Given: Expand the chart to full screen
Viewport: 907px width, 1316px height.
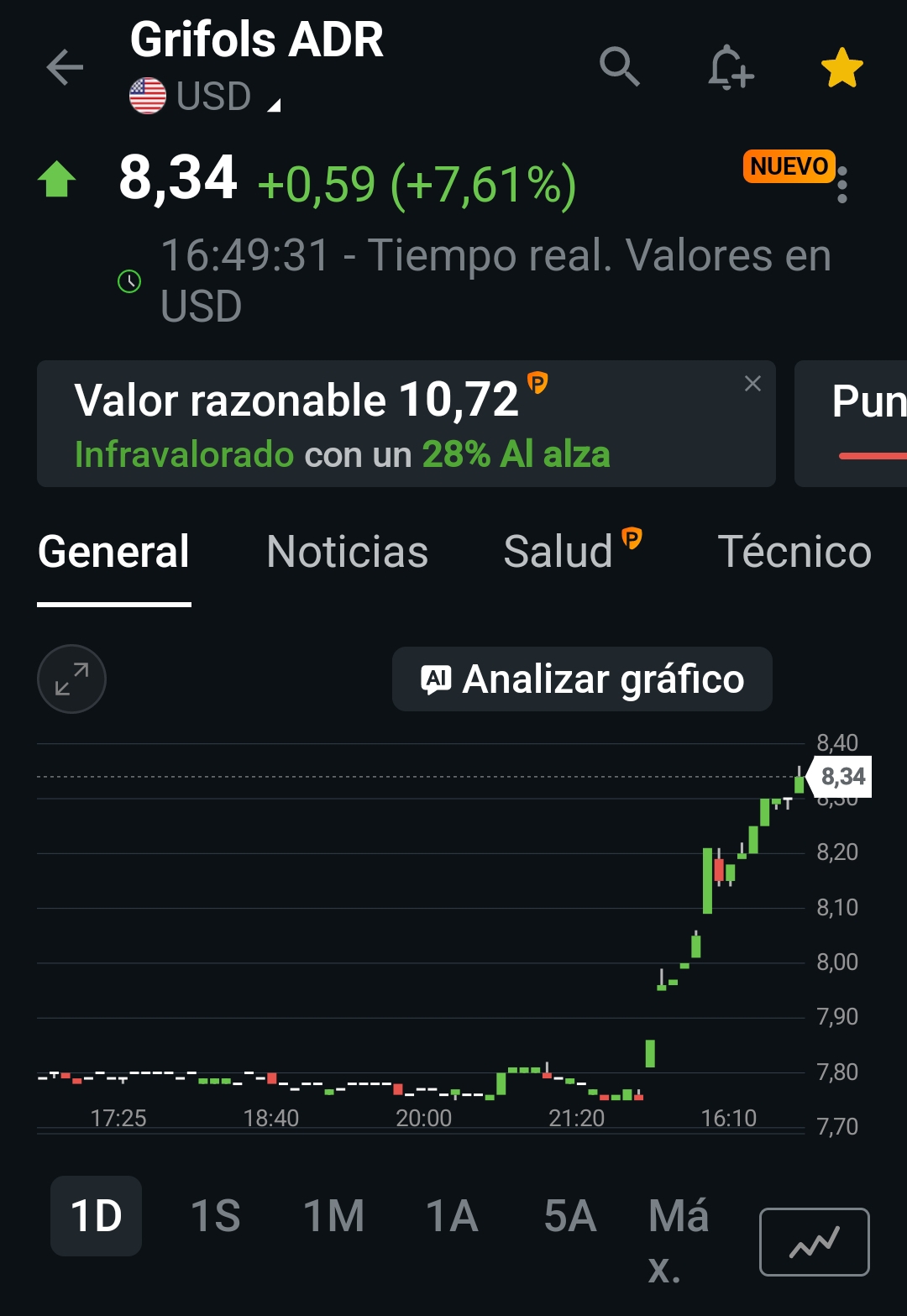Looking at the screenshot, I should [x=71, y=679].
